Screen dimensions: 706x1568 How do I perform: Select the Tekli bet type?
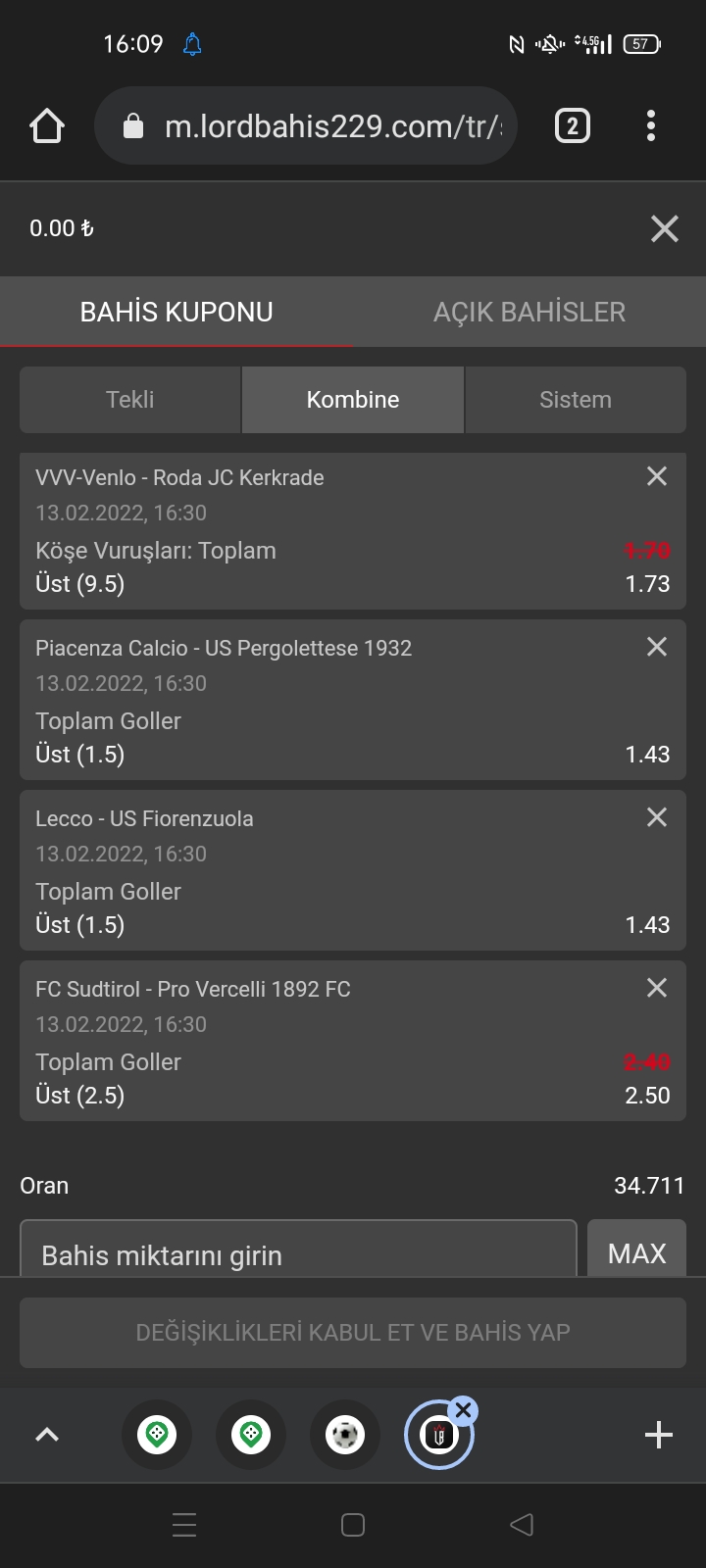pyautogui.click(x=130, y=400)
